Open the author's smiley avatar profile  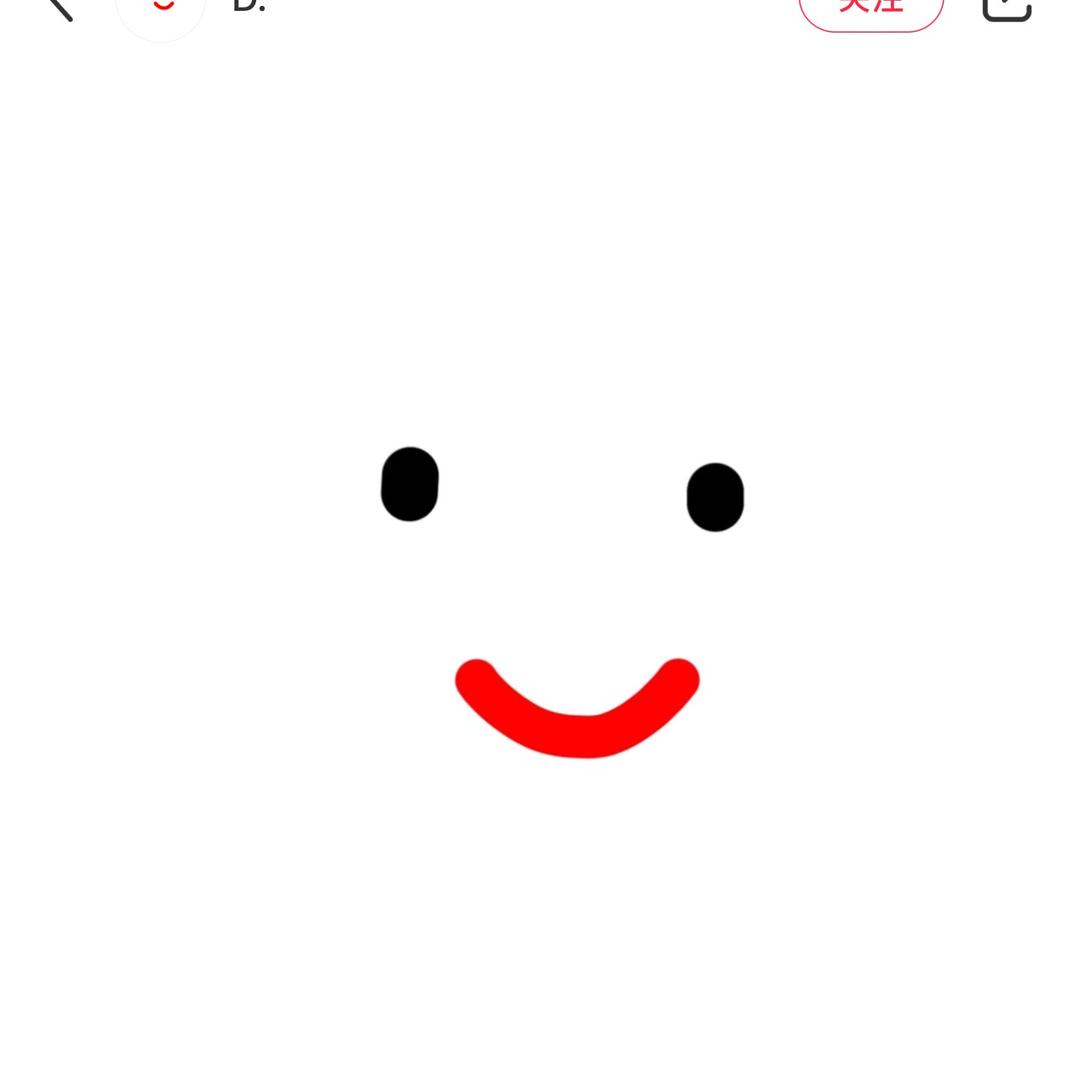click(161, 9)
